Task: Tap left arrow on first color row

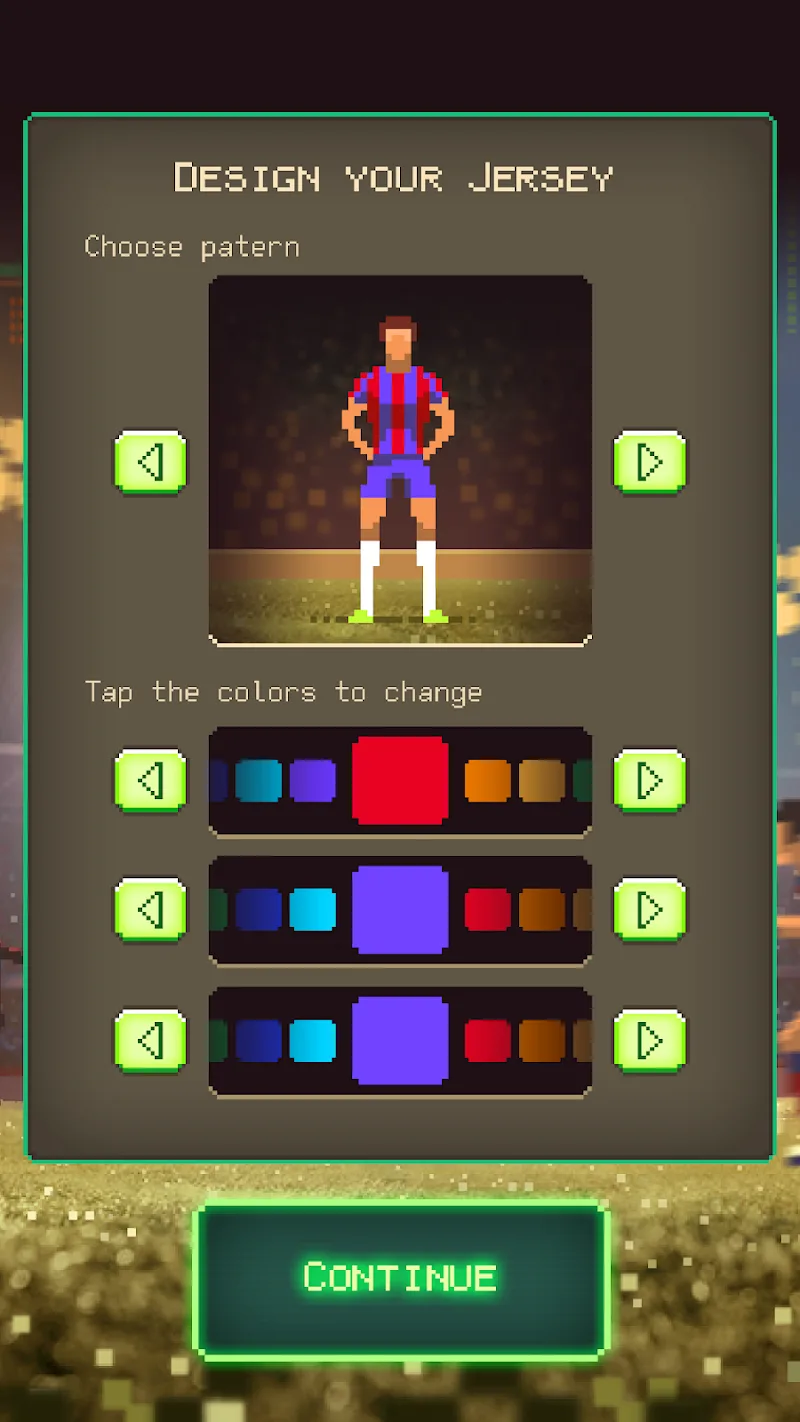Action: [x=150, y=780]
